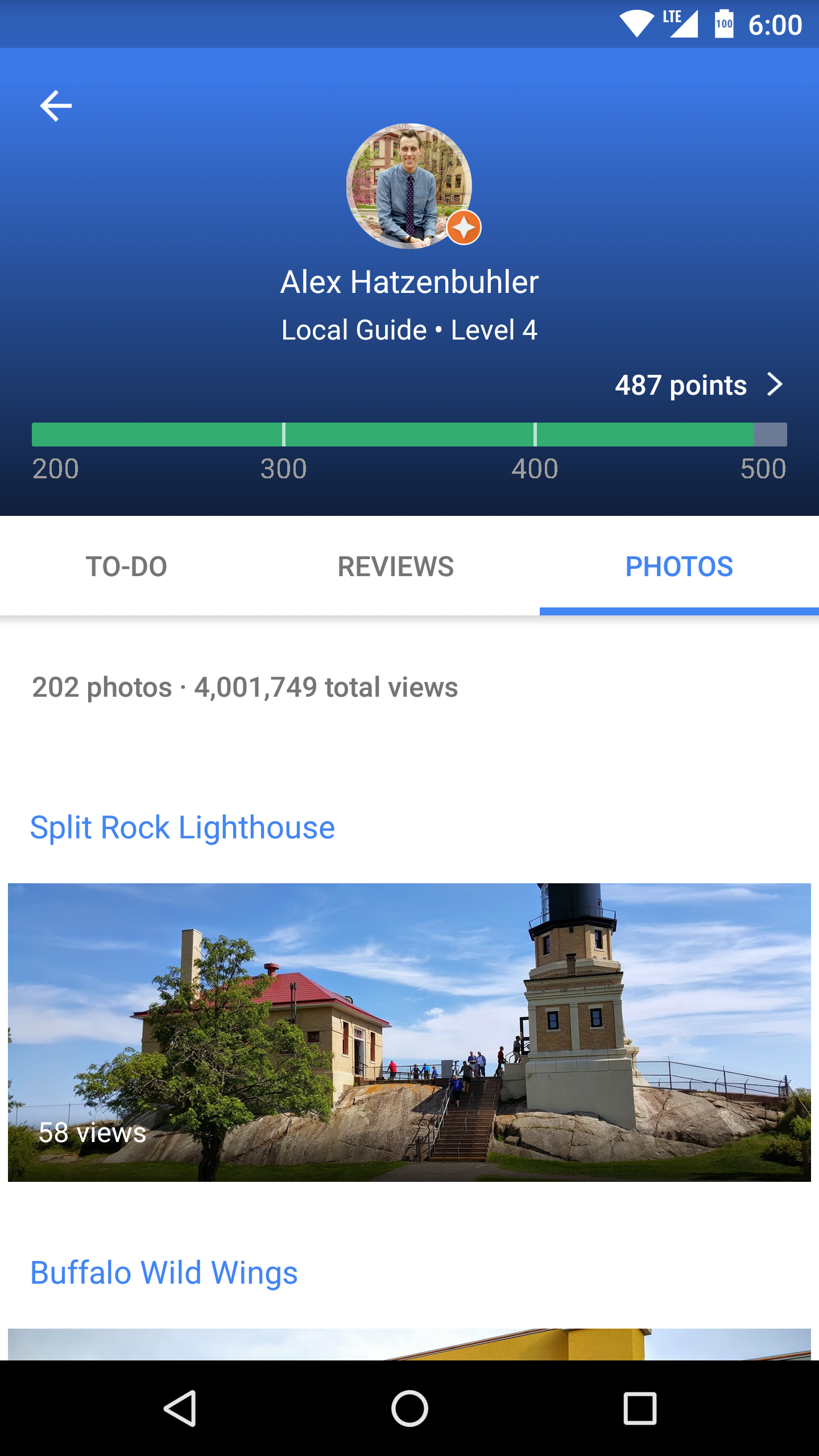Expand details via the chevron next to 487 points
Image resolution: width=819 pixels, height=1456 pixels.
pos(776,384)
